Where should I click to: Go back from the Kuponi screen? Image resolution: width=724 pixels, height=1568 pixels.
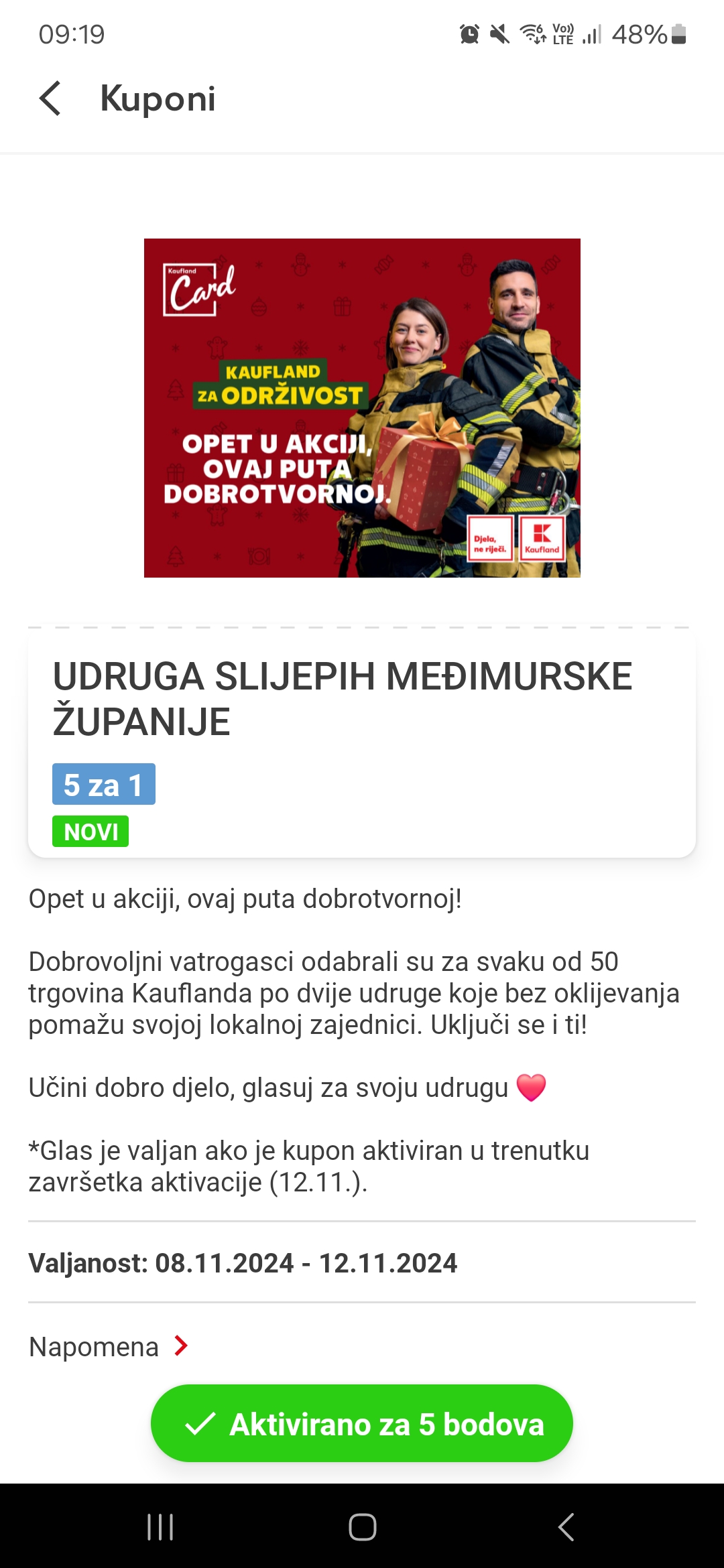tap(51, 99)
